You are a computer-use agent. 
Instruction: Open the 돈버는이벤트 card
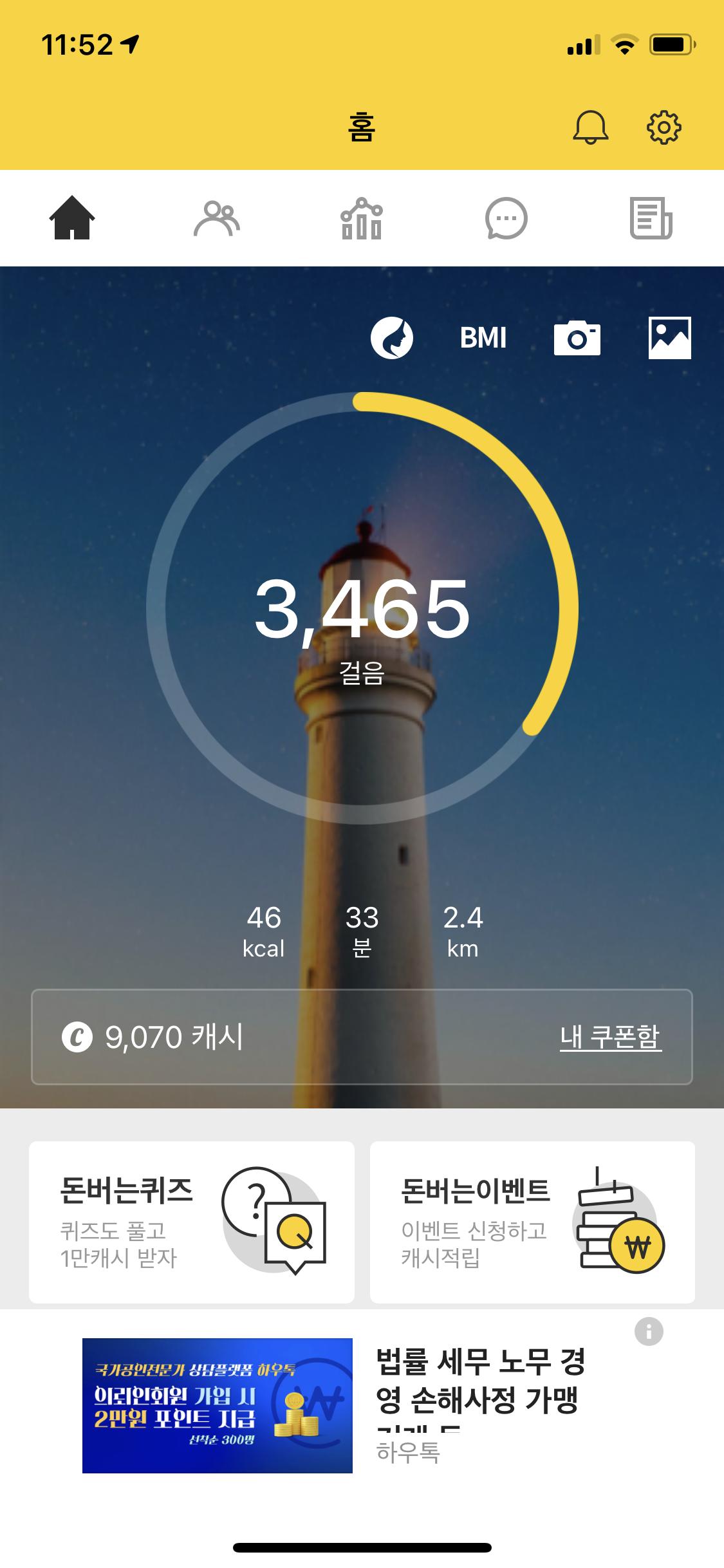tap(532, 1222)
